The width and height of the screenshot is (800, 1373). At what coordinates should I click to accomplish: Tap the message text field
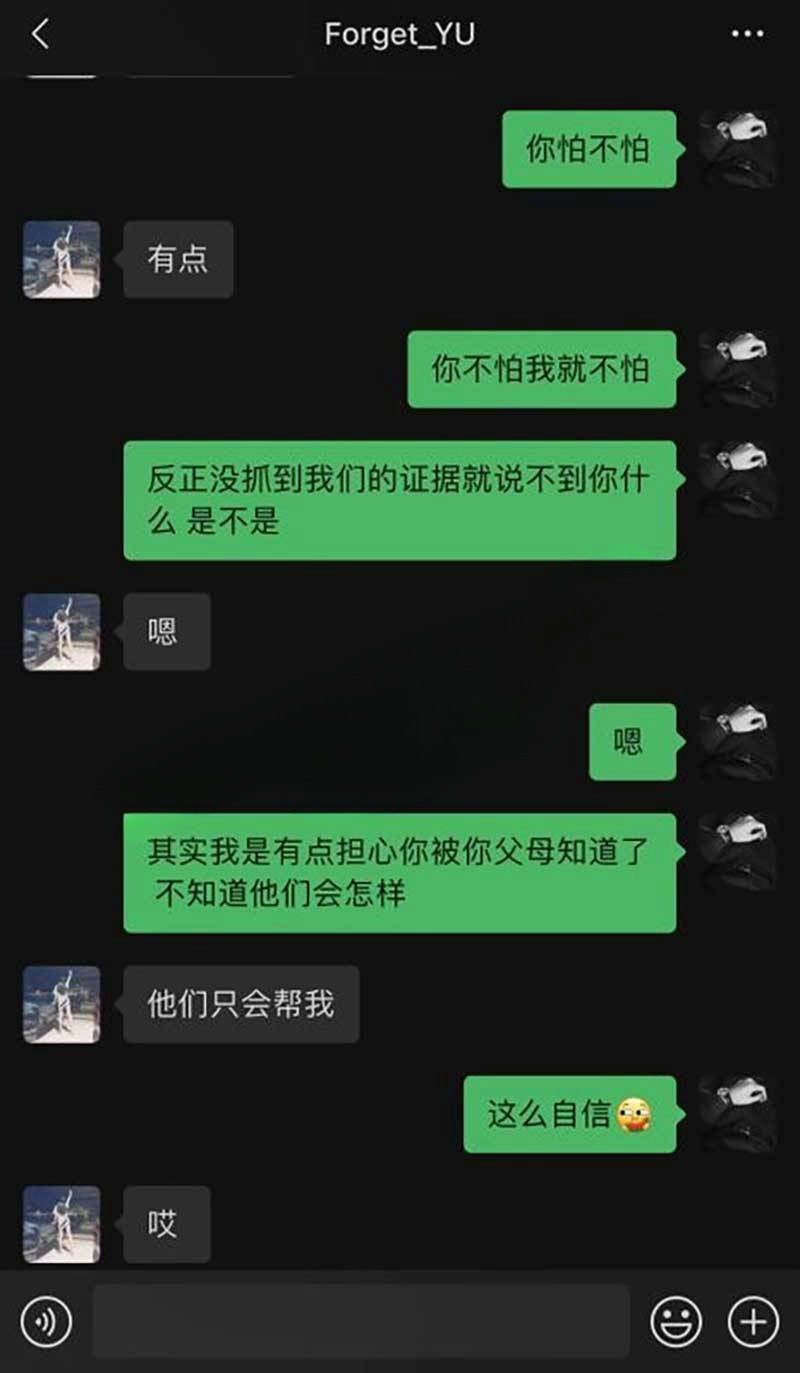[x=361, y=1321]
